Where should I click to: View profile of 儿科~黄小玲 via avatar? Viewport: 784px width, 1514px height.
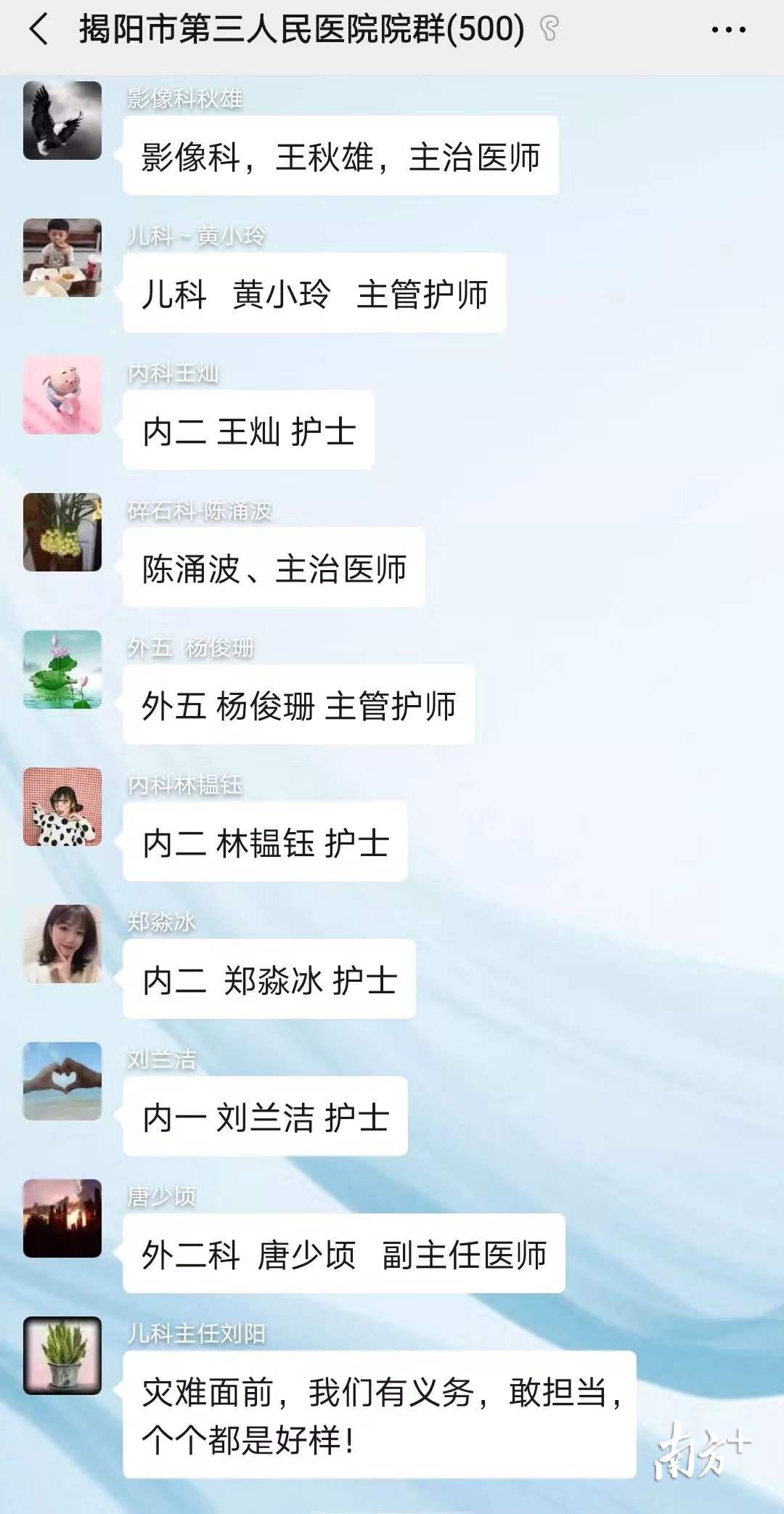pyautogui.click(x=62, y=258)
